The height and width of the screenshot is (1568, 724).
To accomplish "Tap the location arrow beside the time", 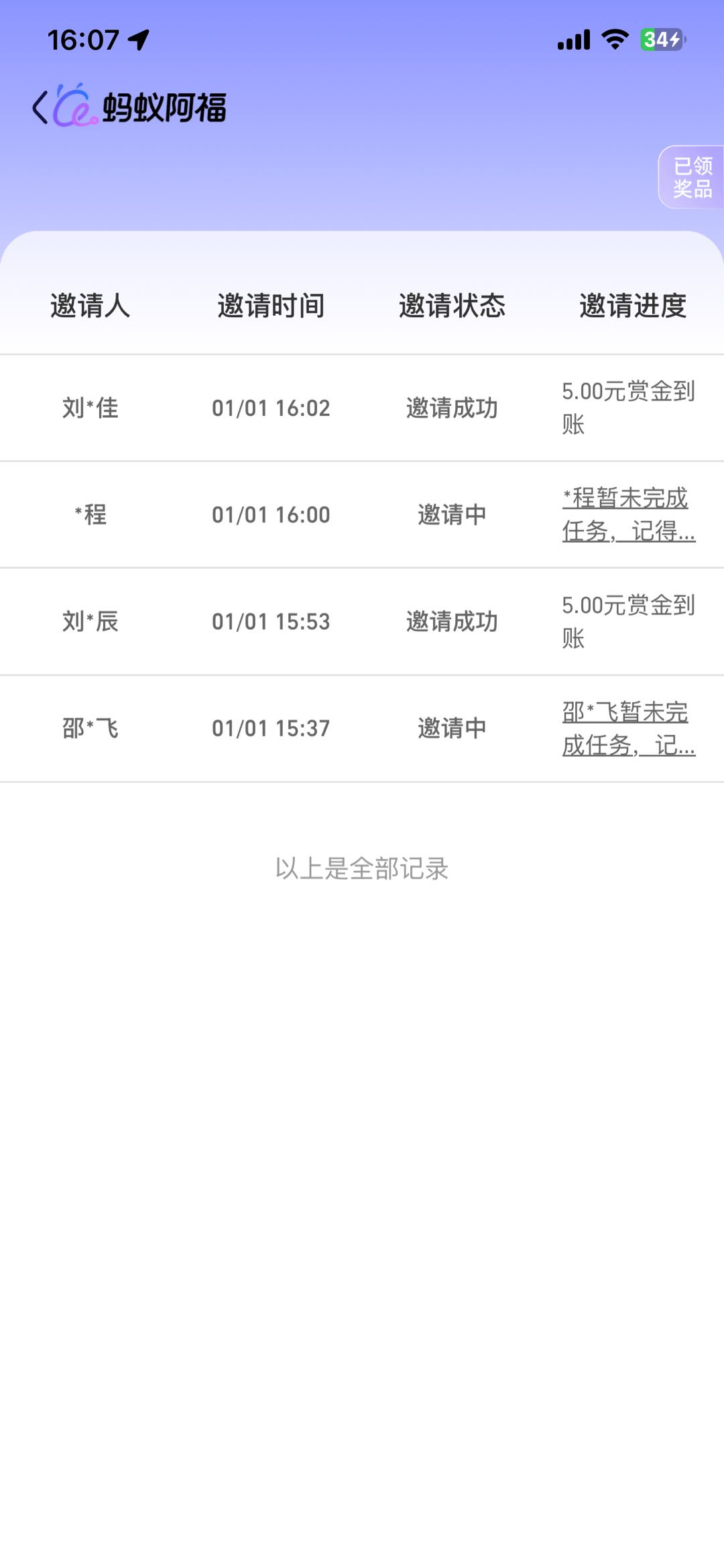I will 137,39.
